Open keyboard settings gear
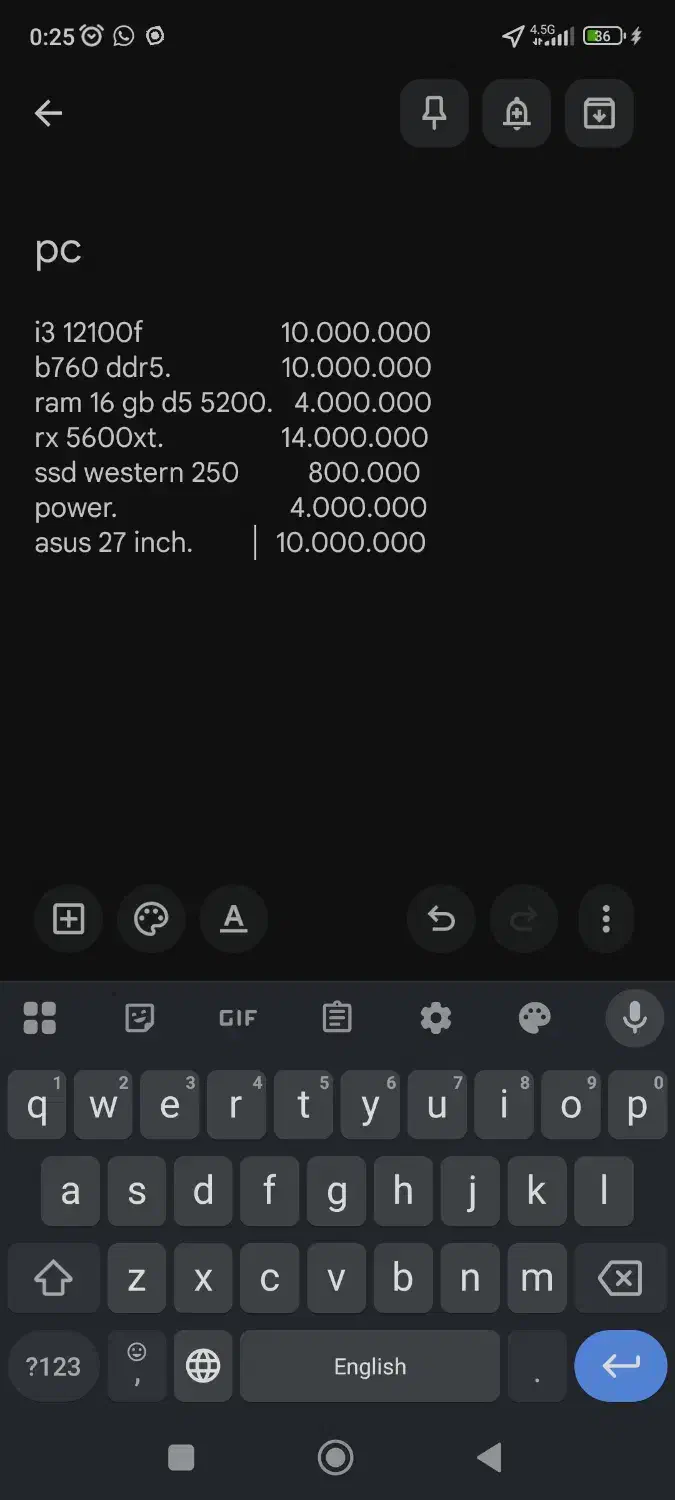 [436, 1018]
